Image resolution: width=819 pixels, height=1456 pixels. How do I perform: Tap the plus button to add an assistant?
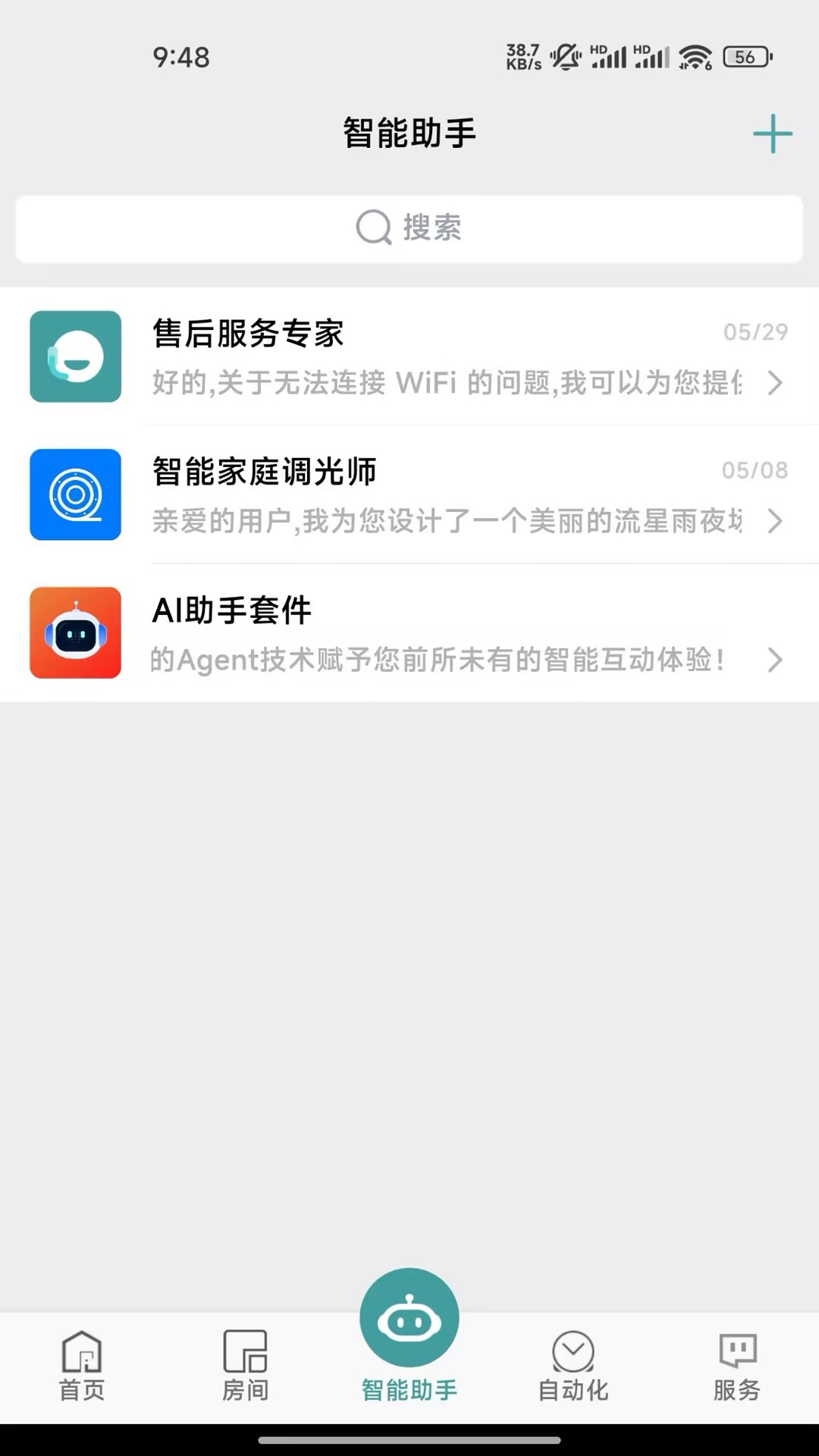(773, 133)
